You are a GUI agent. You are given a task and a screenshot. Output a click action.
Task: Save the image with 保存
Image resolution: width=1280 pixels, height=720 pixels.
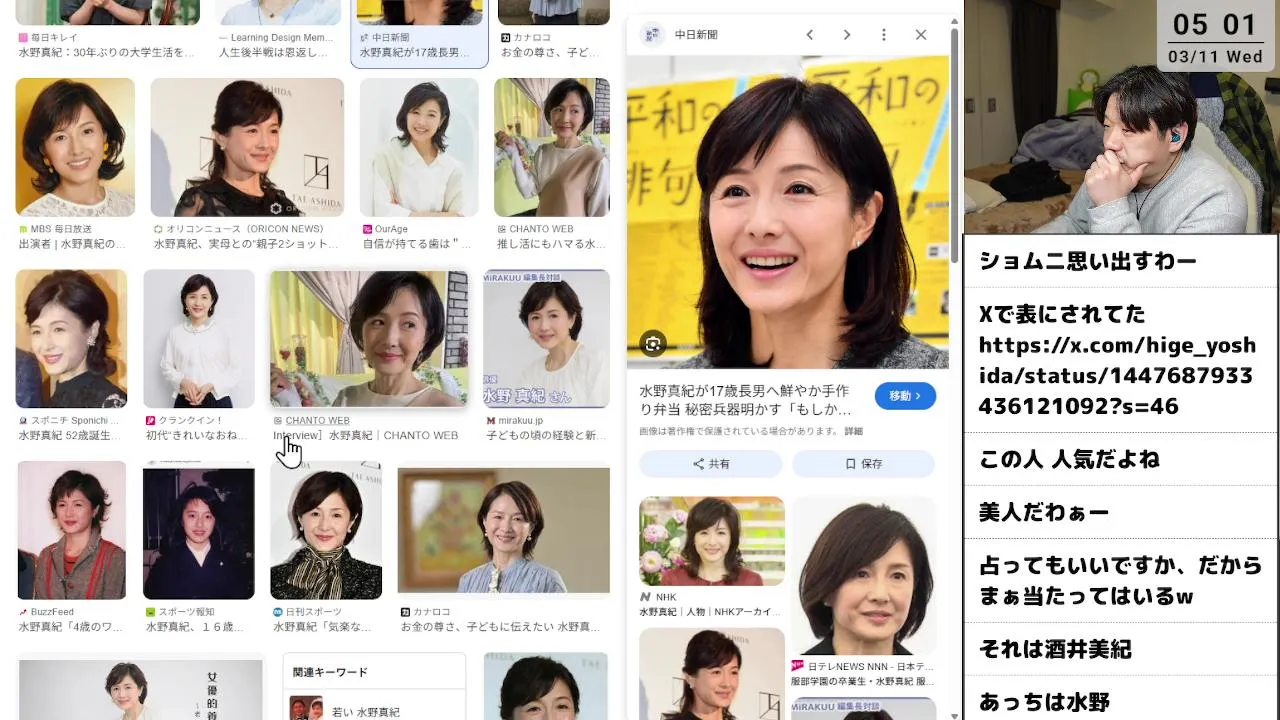click(x=863, y=464)
